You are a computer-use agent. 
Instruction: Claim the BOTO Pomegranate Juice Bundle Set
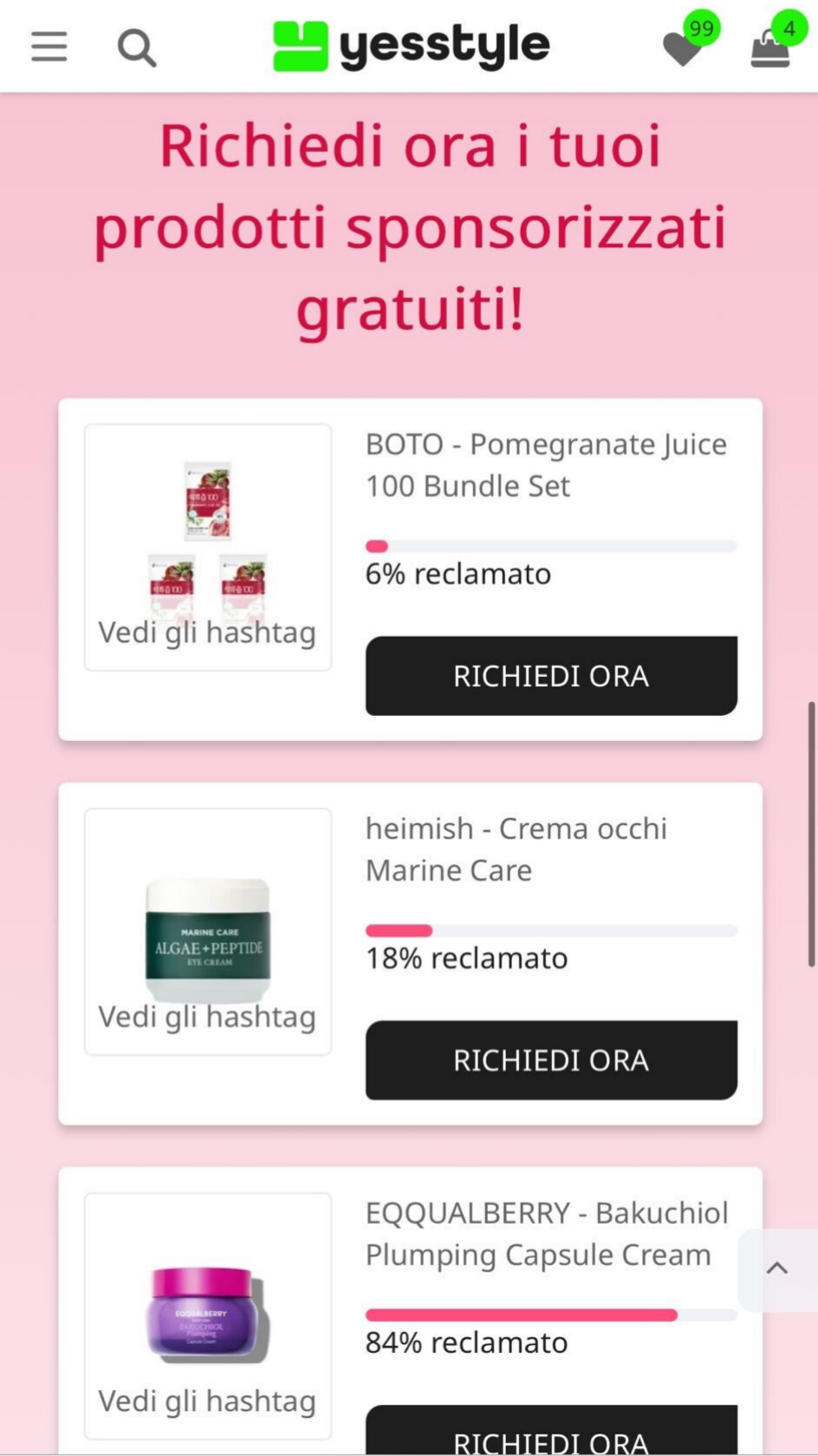(x=551, y=676)
